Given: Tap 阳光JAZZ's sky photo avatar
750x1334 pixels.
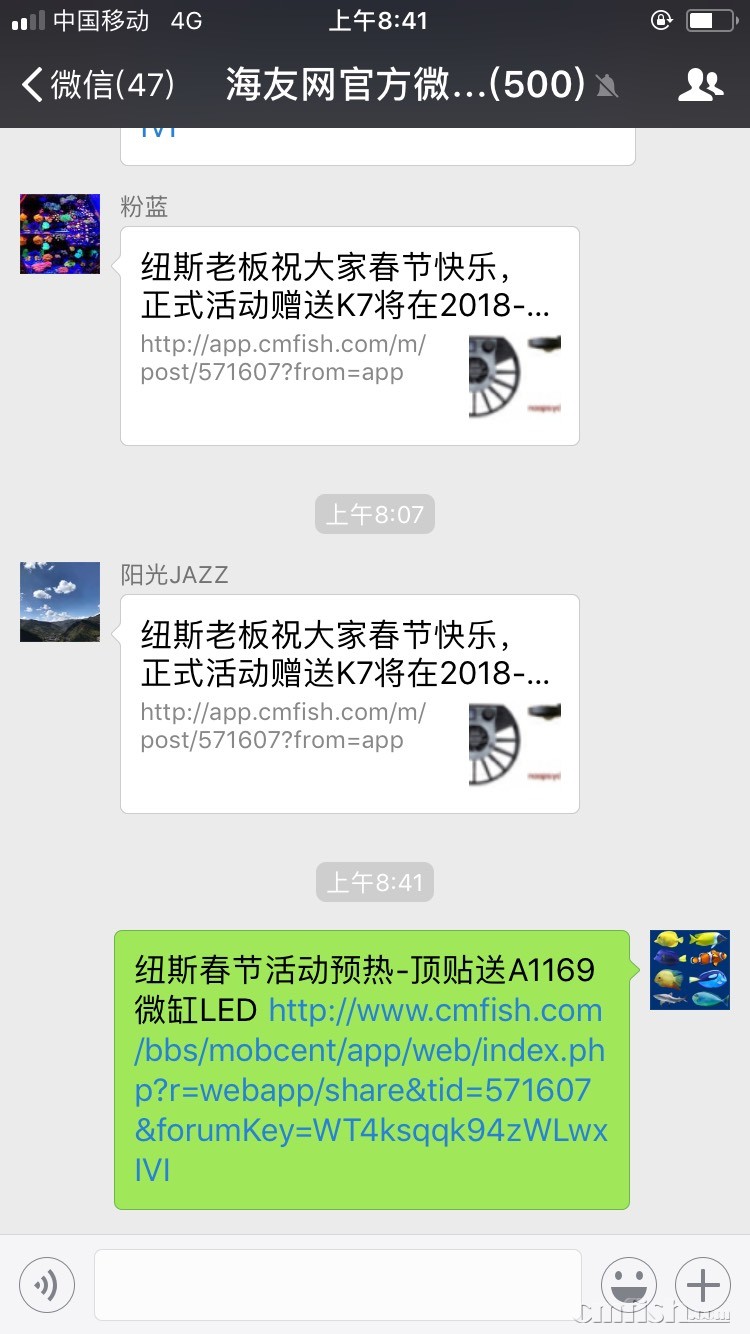Looking at the screenshot, I should (x=59, y=601).
